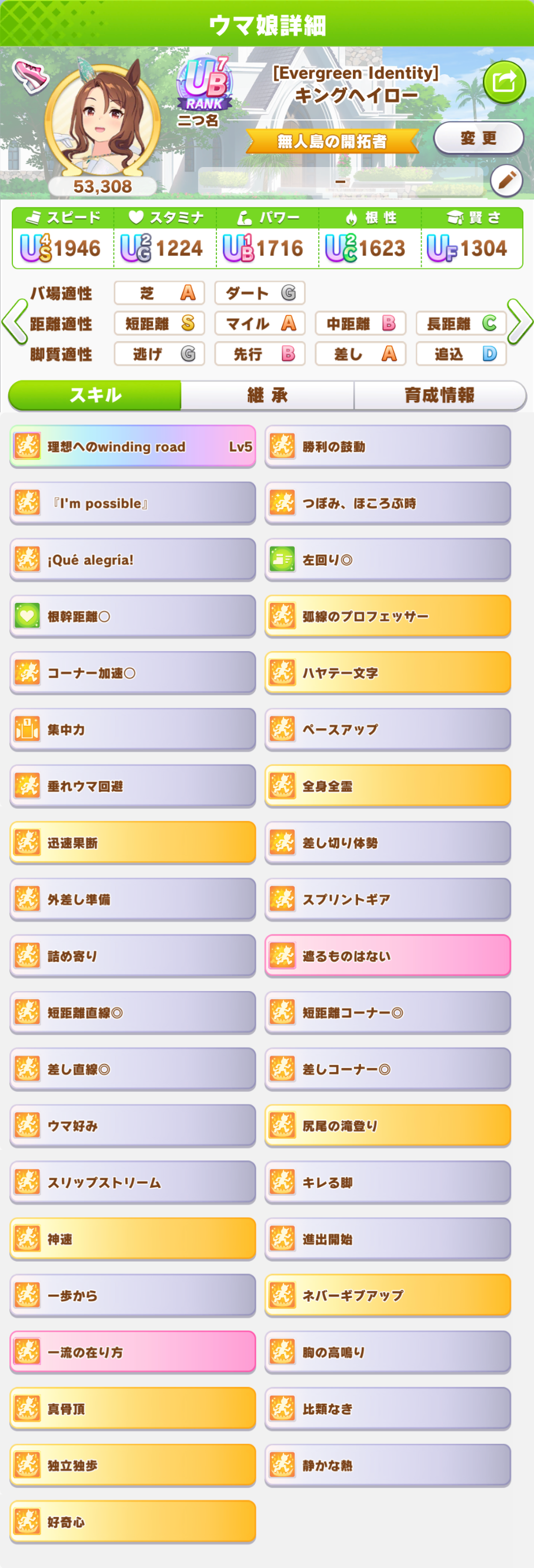View details of 弧線のプロフェッサー
This screenshot has height=1568, width=534.
pyautogui.click(x=387, y=616)
